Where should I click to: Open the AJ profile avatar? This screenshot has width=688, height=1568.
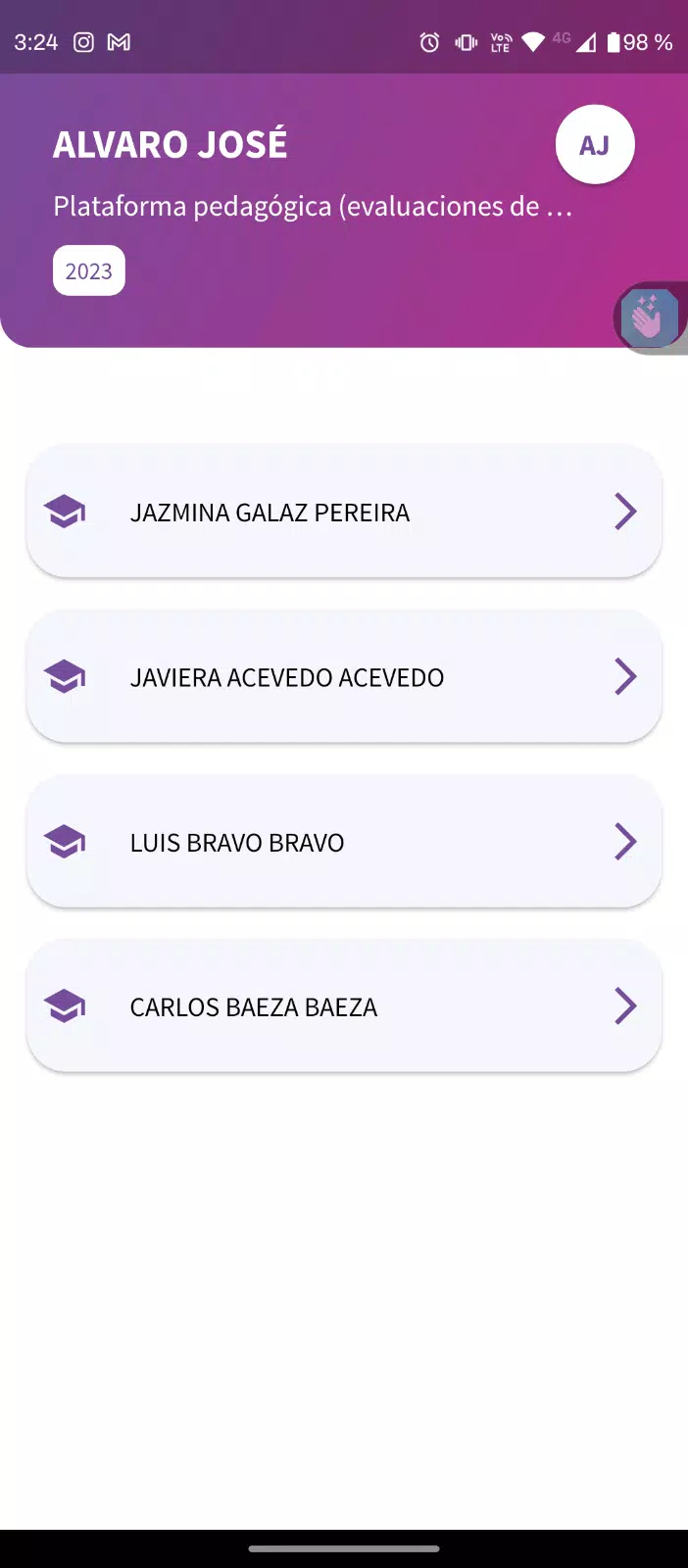tap(595, 145)
